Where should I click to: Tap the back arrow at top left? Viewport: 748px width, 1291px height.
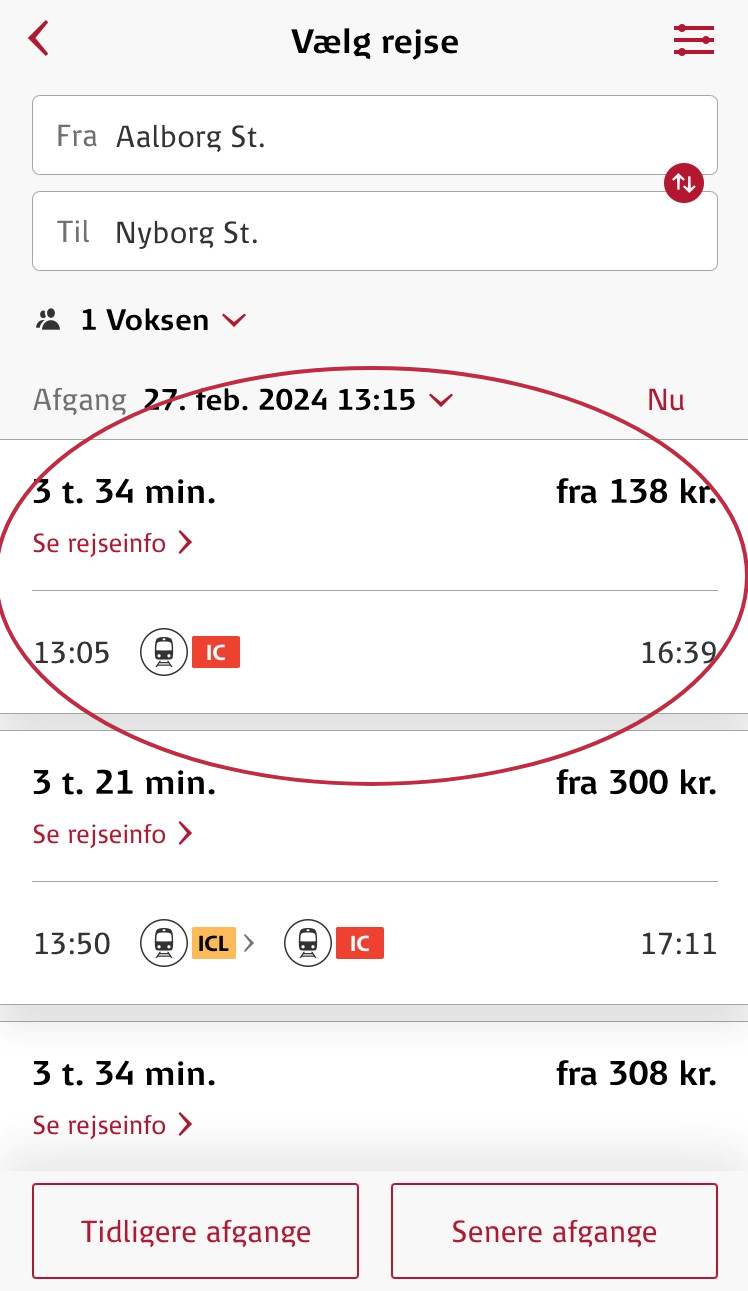(x=38, y=39)
